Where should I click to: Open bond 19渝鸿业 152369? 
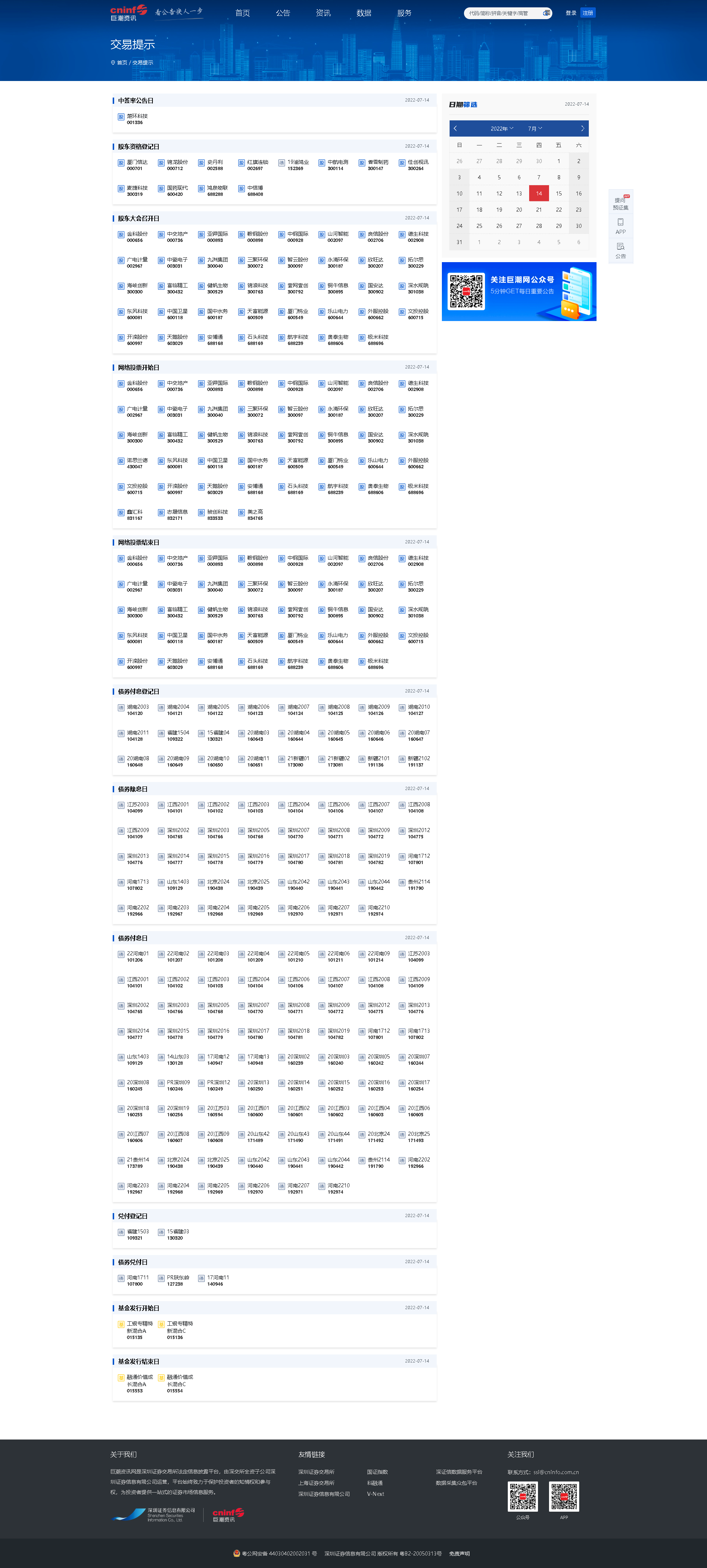(x=297, y=165)
